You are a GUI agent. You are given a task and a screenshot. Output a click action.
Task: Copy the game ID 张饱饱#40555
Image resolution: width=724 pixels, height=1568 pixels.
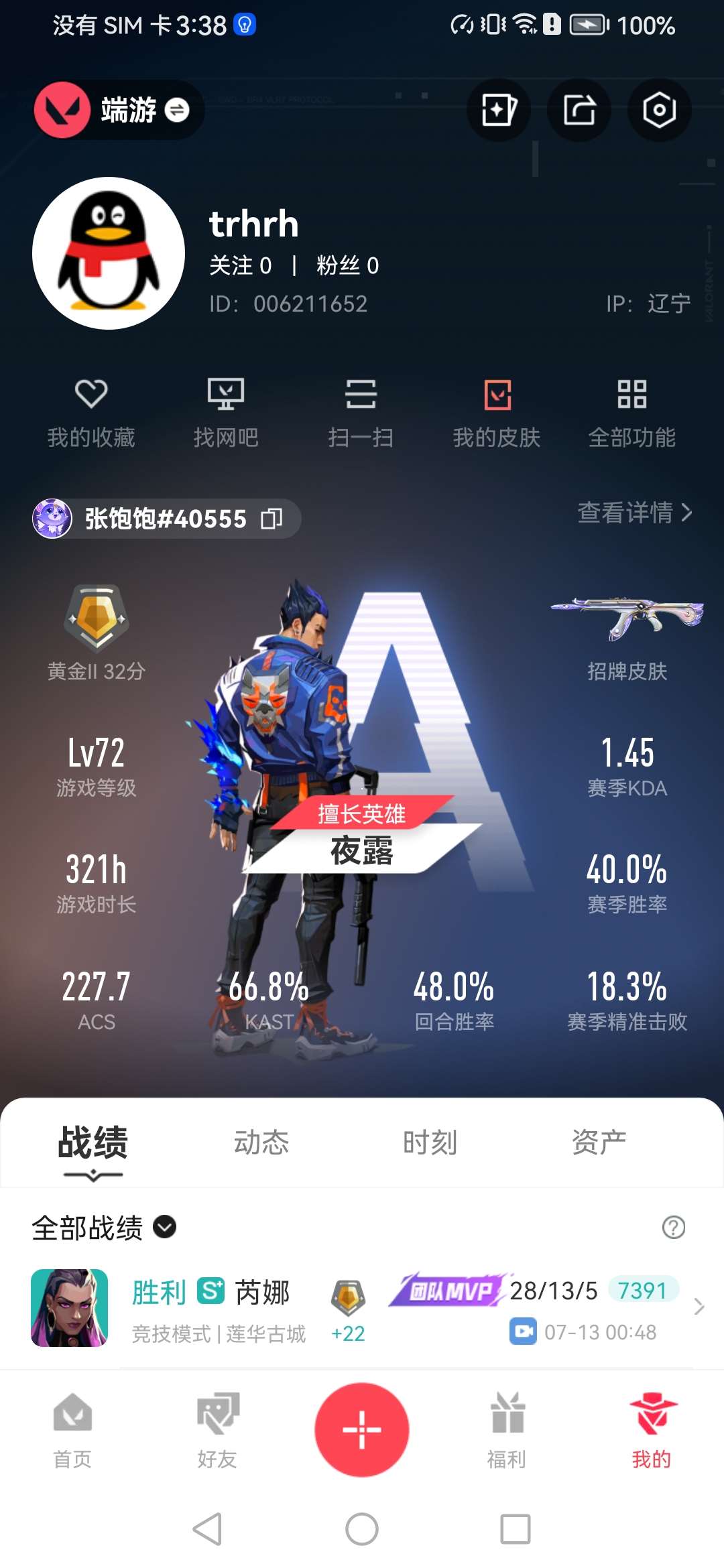[271, 519]
